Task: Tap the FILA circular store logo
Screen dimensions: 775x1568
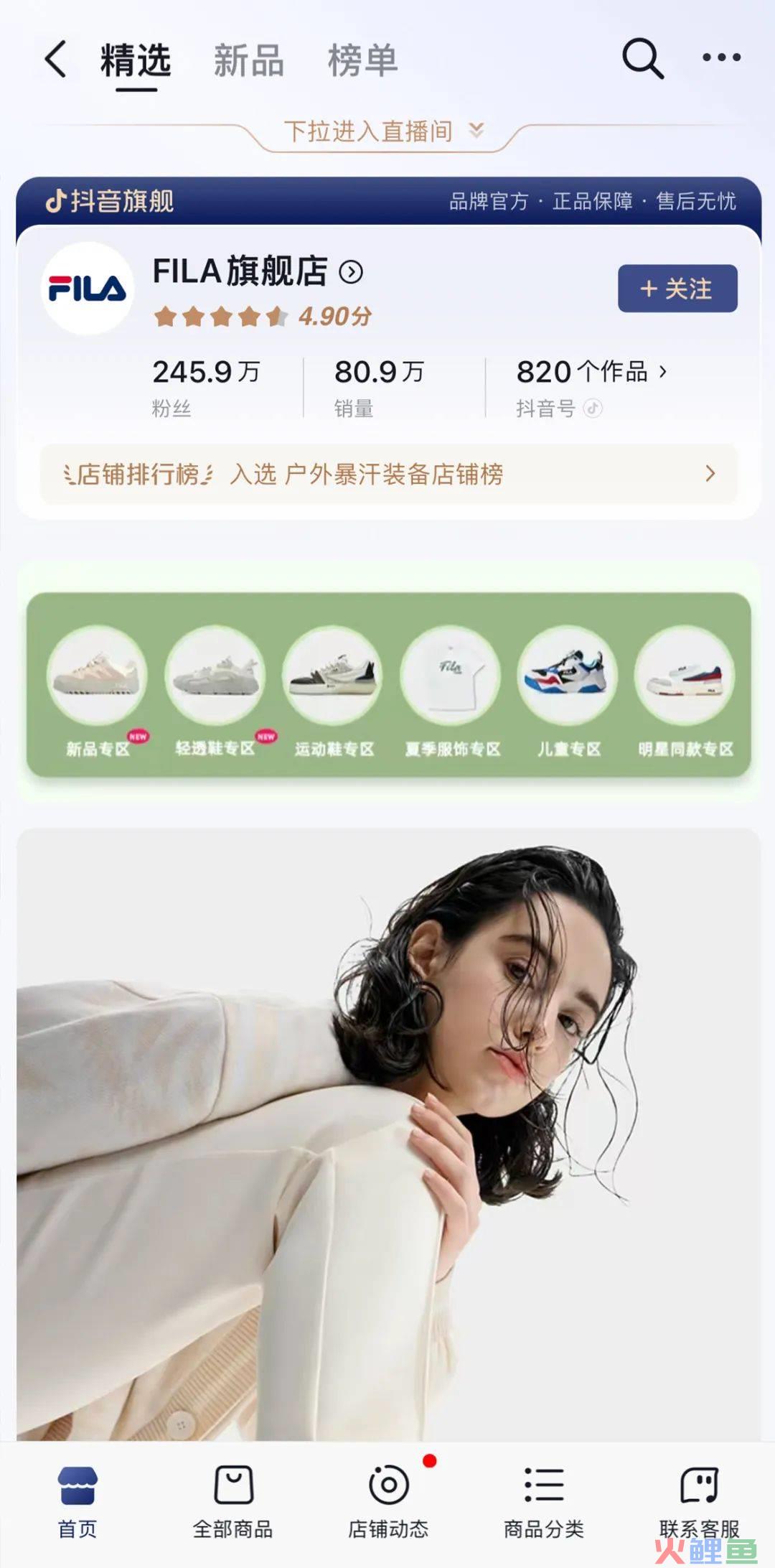Action: tap(88, 289)
